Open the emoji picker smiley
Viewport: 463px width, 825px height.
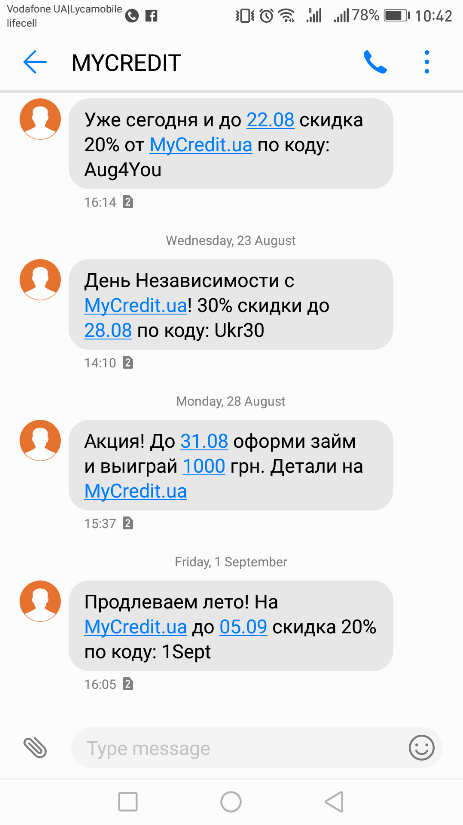click(421, 748)
